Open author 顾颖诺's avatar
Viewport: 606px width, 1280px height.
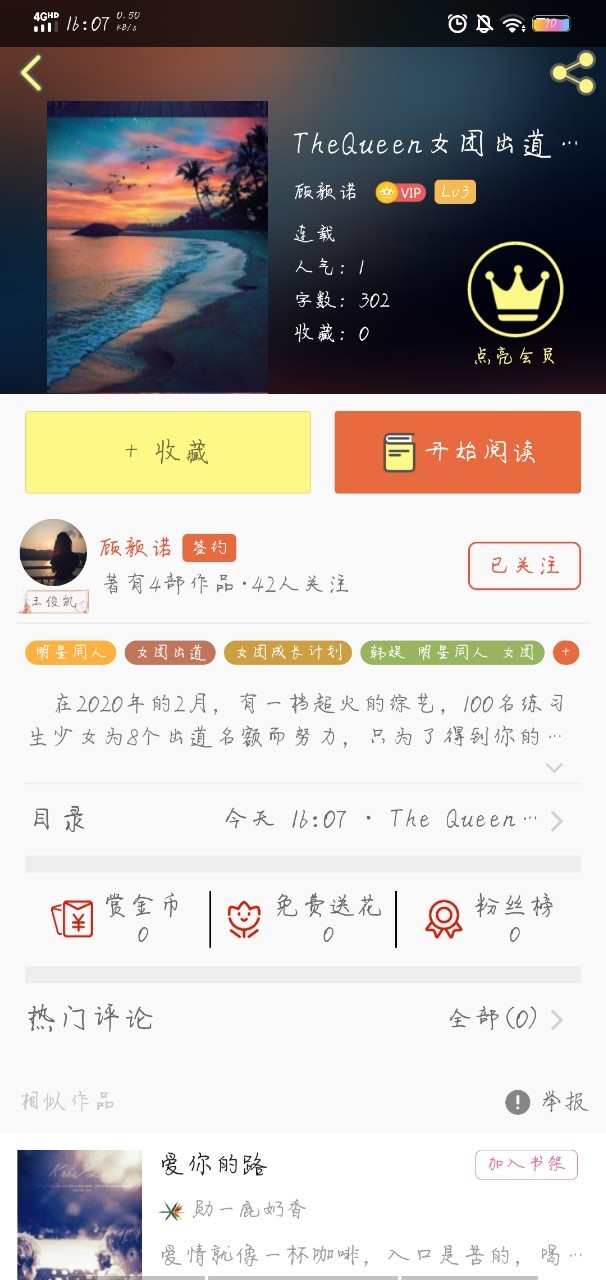coord(53,553)
